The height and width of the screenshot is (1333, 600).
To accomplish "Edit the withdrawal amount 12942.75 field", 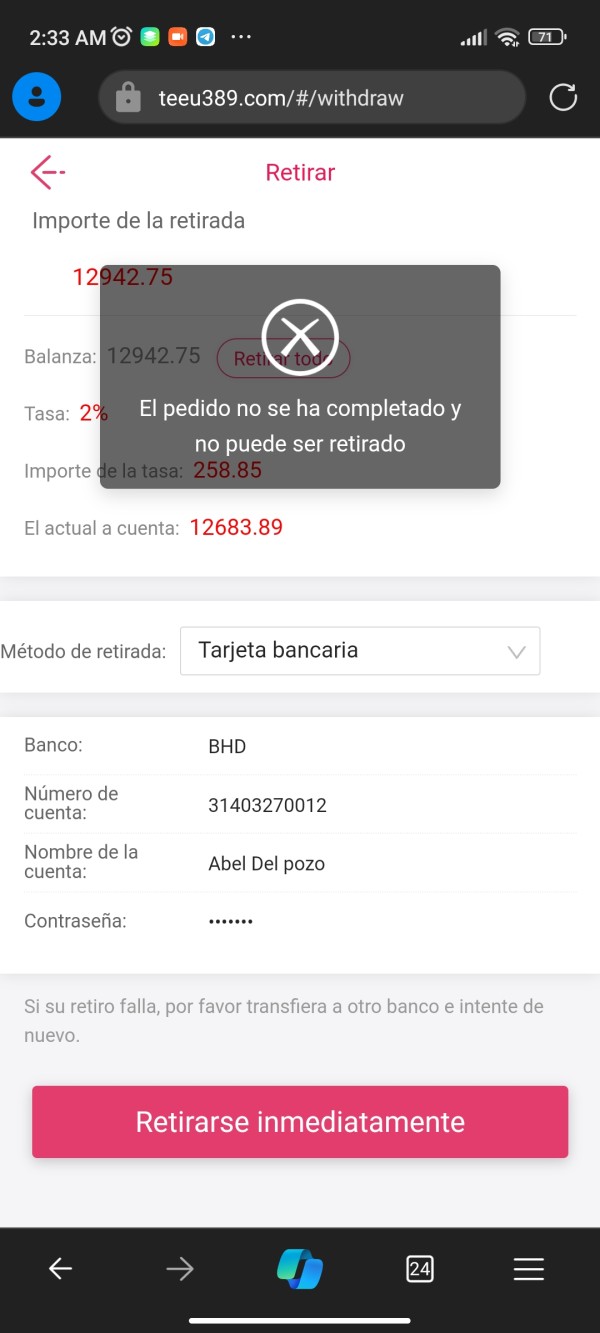I will pos(300,277).
